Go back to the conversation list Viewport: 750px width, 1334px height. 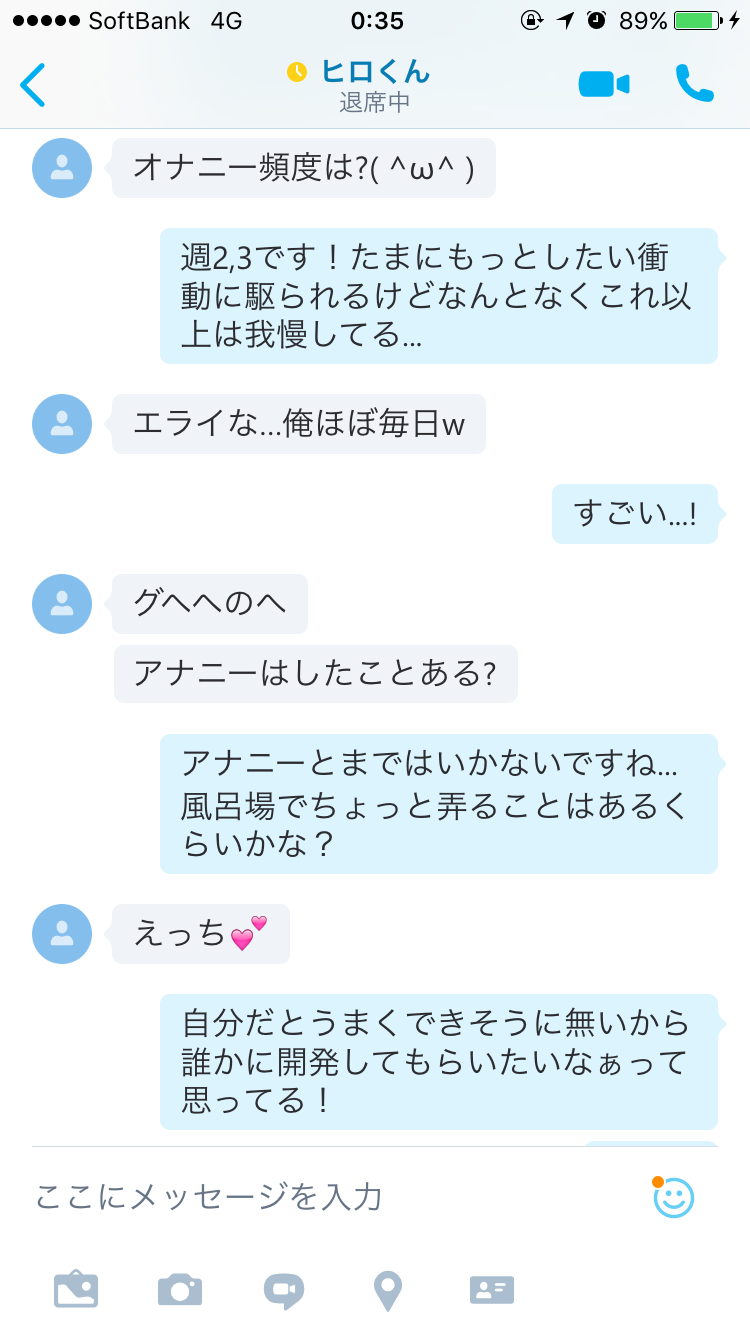pos(33,84)
